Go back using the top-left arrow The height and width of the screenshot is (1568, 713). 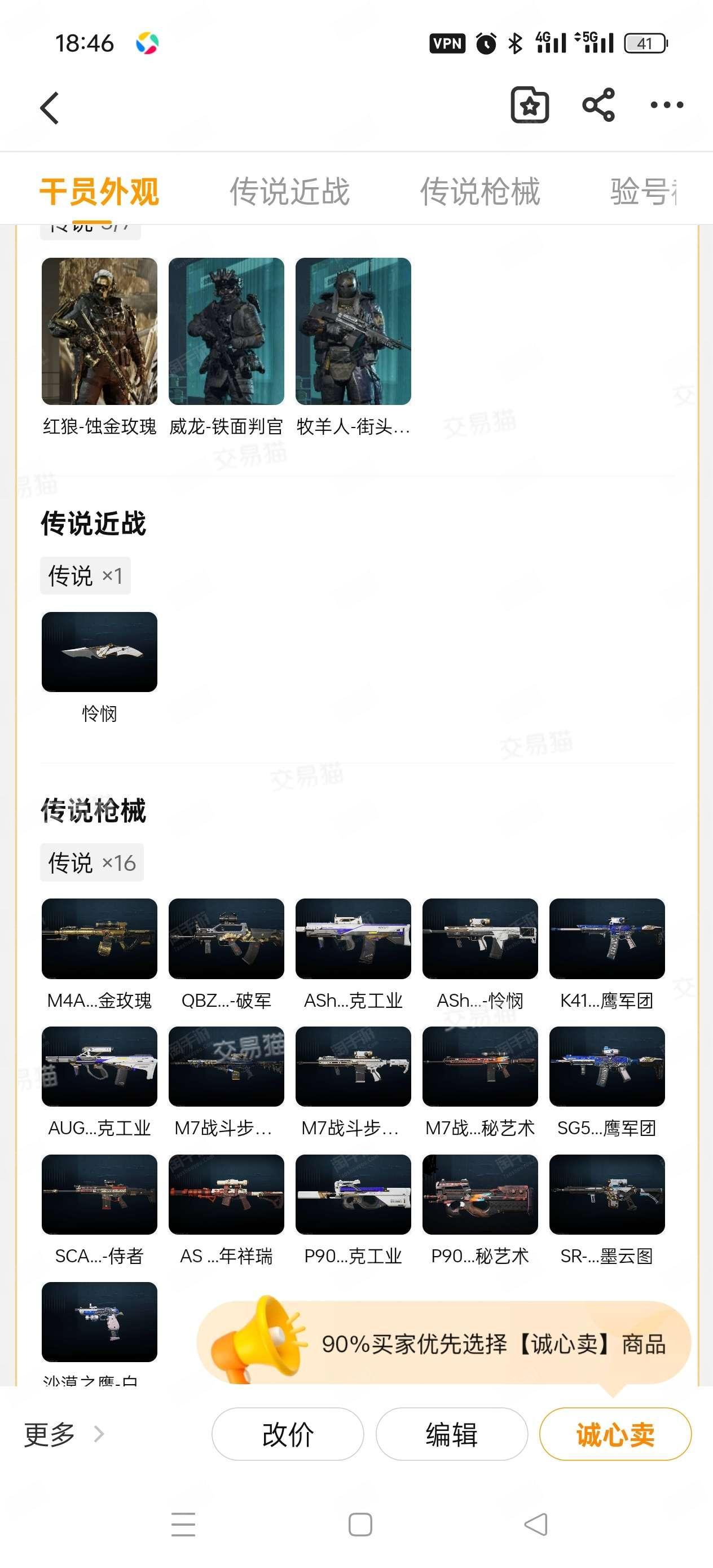pos(50,108)
